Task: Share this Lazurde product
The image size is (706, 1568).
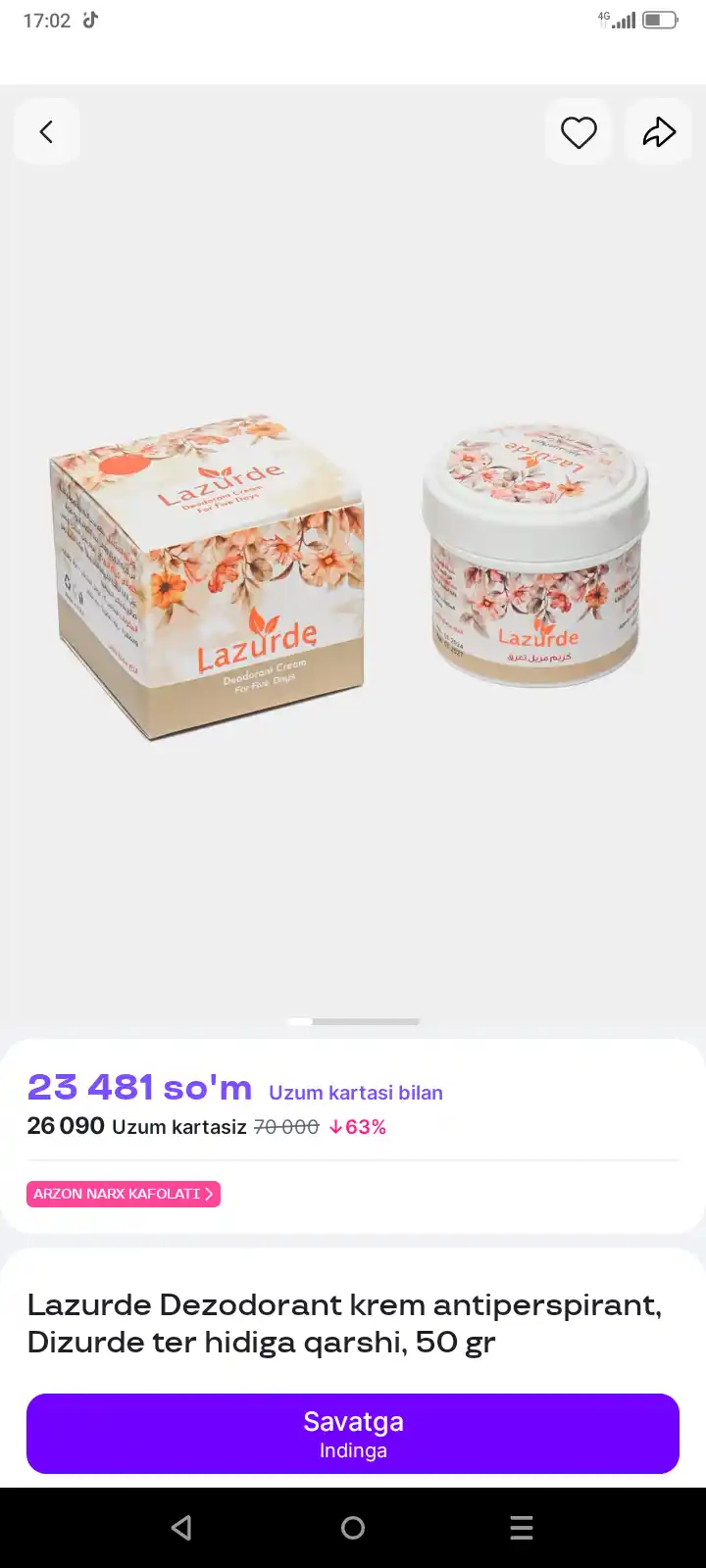Action: pos(659,132)
